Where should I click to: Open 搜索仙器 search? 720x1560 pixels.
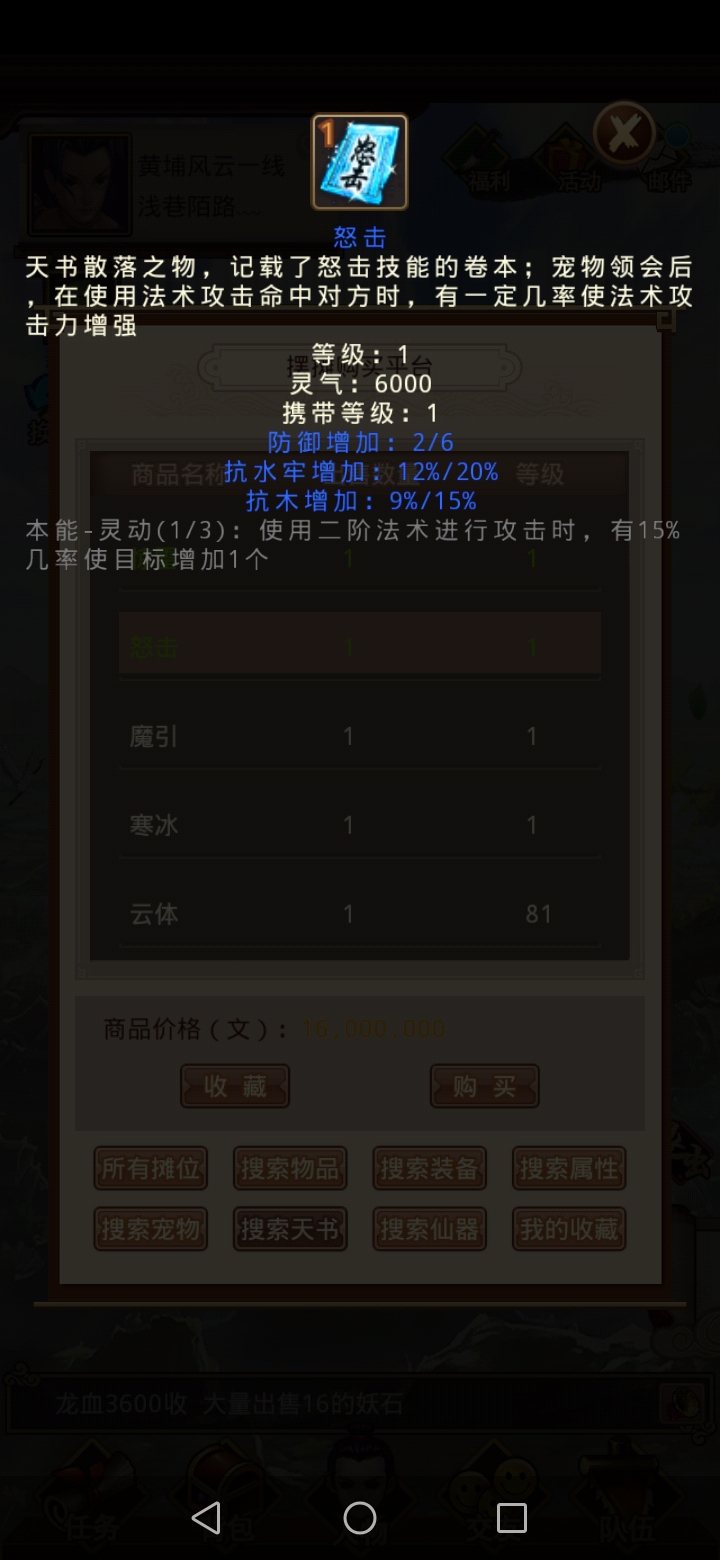point(429,1229)
